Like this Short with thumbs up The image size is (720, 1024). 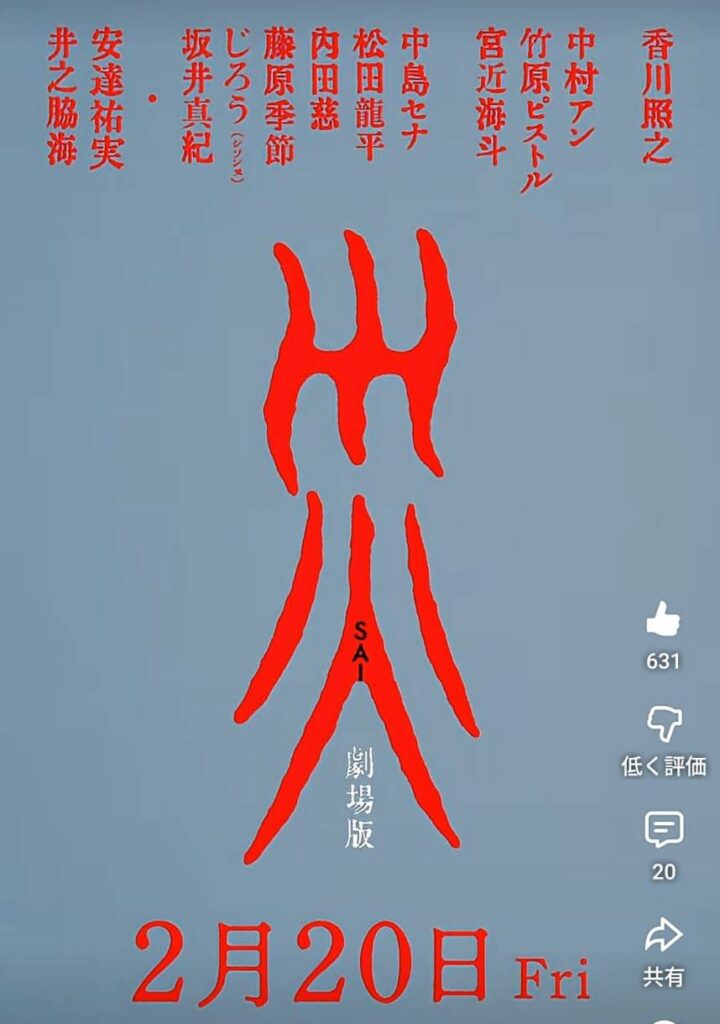click(x=663, y=623)
